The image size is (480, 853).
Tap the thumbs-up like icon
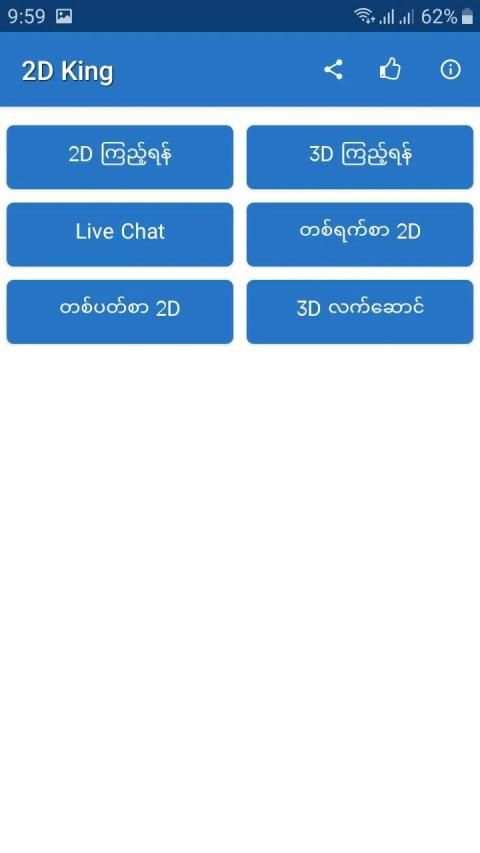click(x=390, y=70)
